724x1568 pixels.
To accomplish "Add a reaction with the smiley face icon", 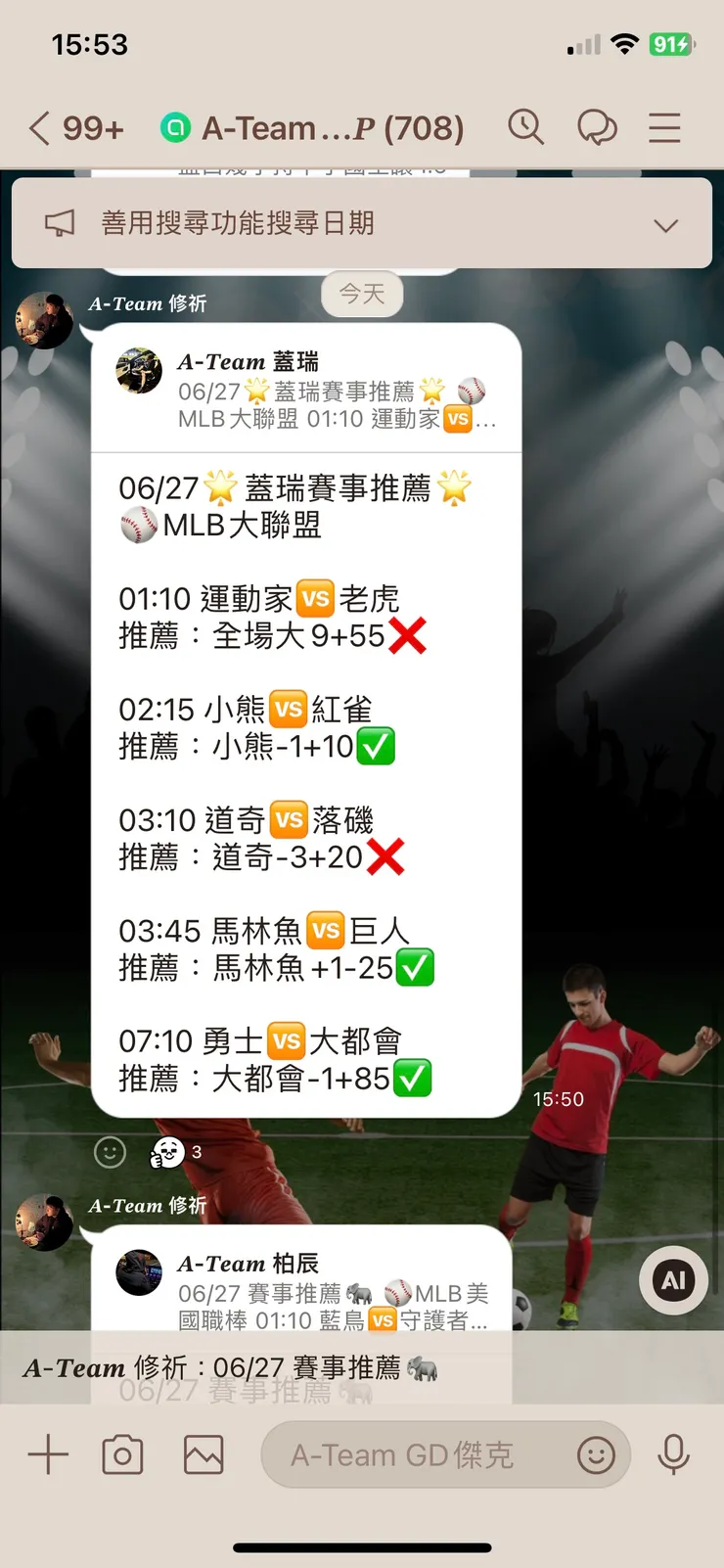I will [111, 1152].
